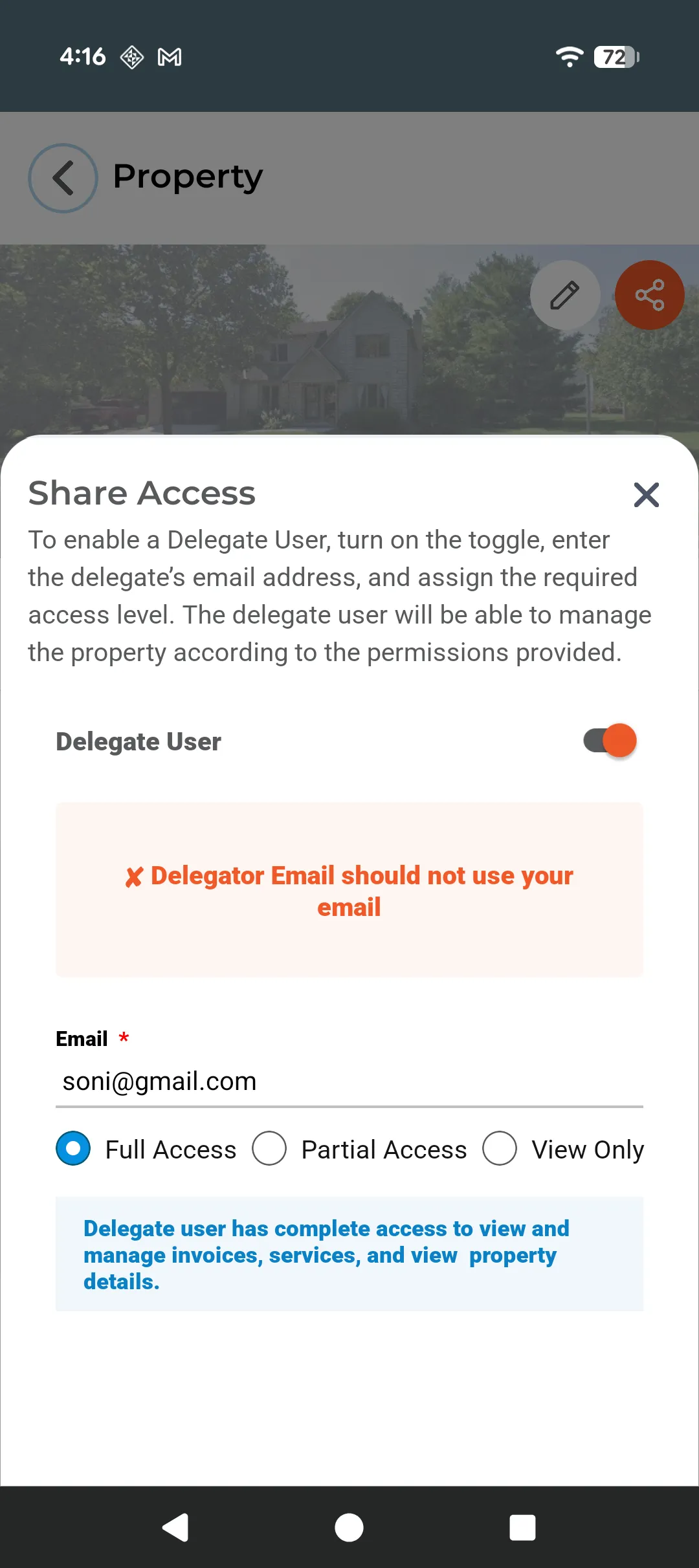Turn off the Delegate User toggle
Image resolution: width=699 pixels, height=1568 pixels.
[610, 741]
